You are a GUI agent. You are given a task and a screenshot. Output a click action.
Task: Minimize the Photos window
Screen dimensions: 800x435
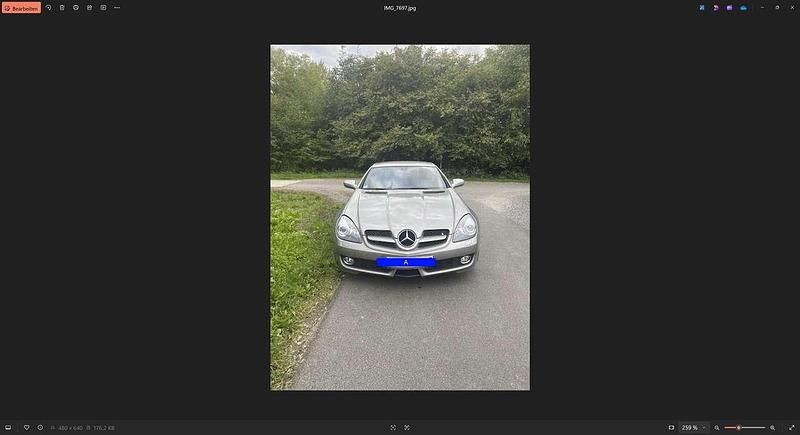coord(762,7)
